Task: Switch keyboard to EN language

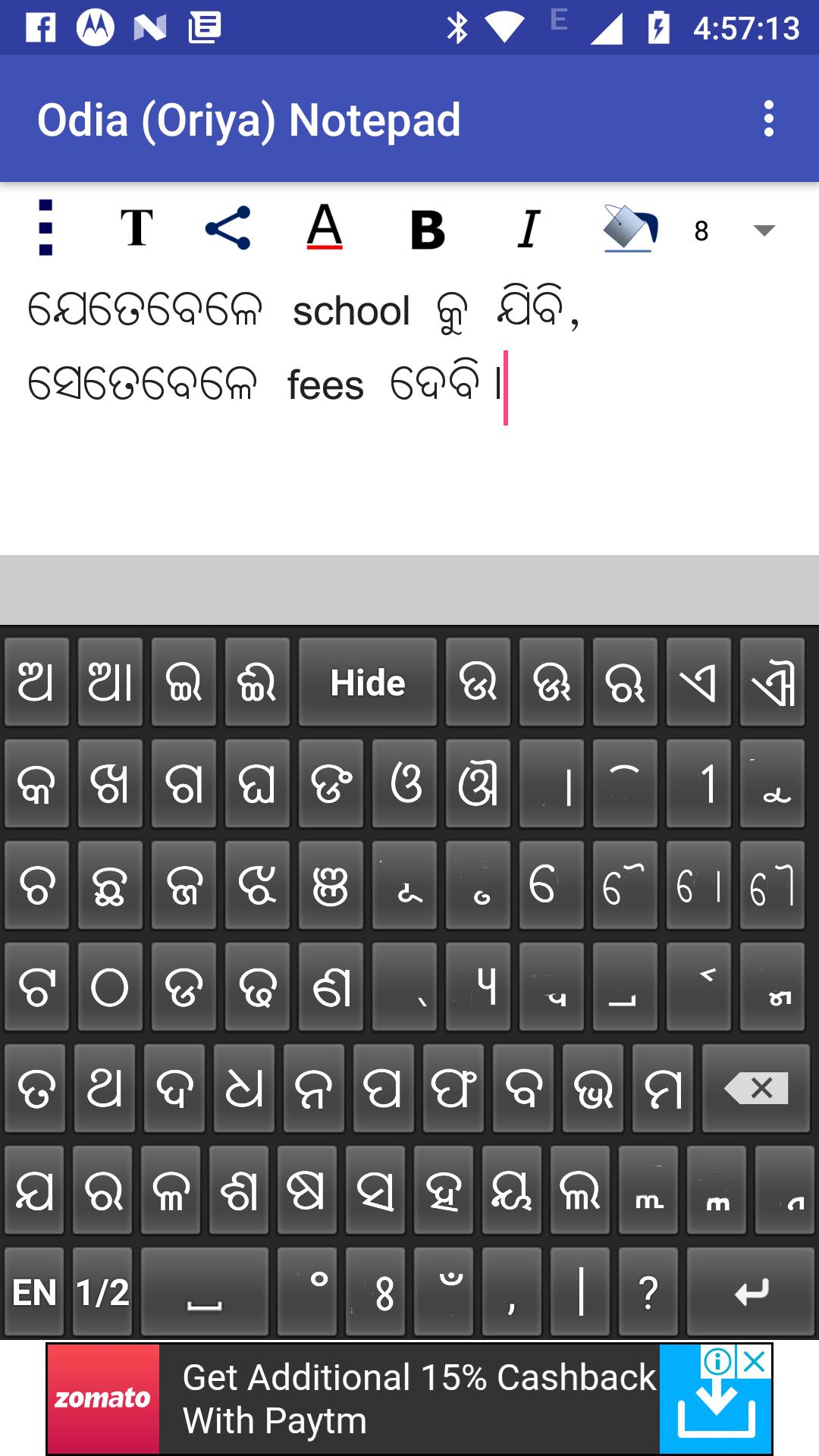Action: [x=34, y=1292]
